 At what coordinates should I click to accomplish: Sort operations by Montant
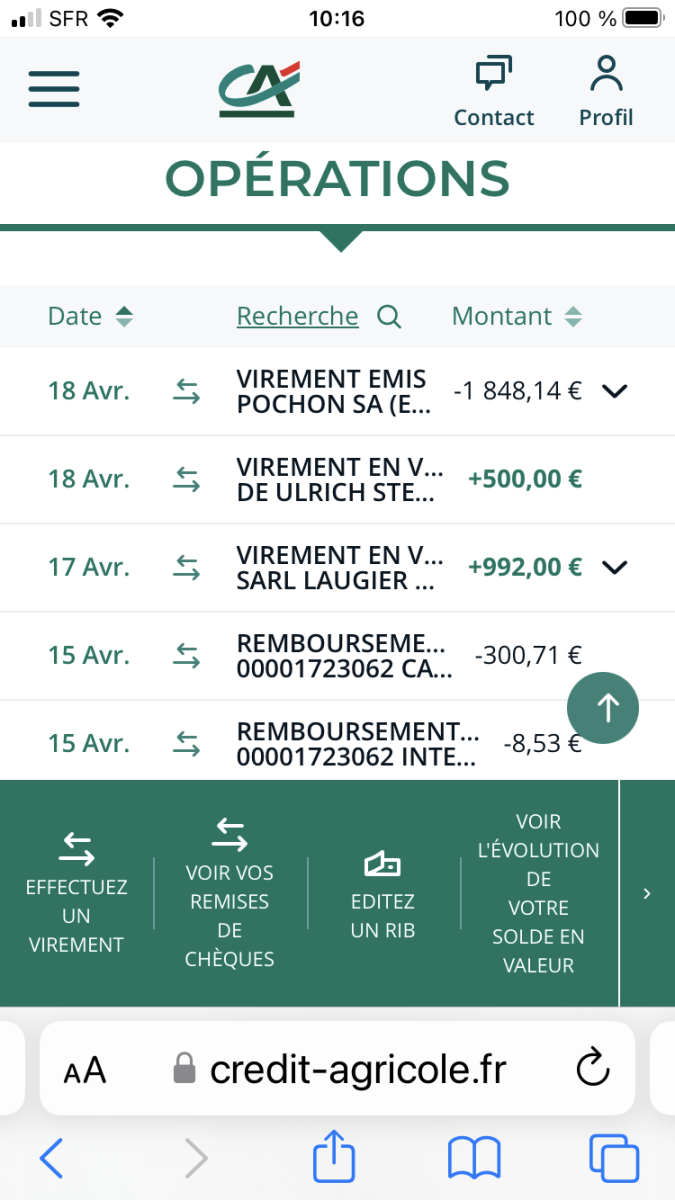[517, 316]
